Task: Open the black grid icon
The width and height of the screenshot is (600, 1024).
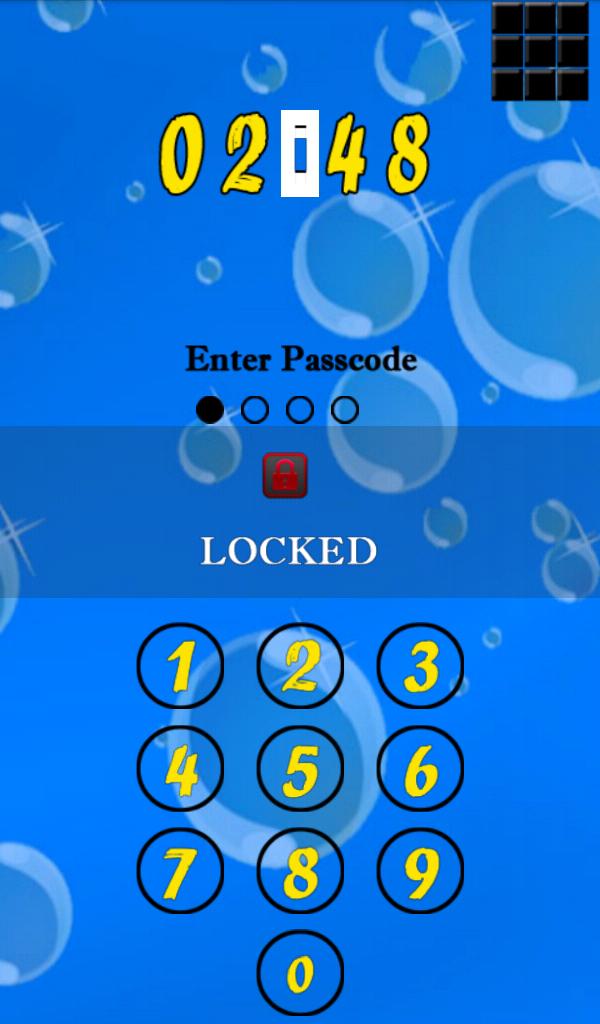Action: coord(541,50)
